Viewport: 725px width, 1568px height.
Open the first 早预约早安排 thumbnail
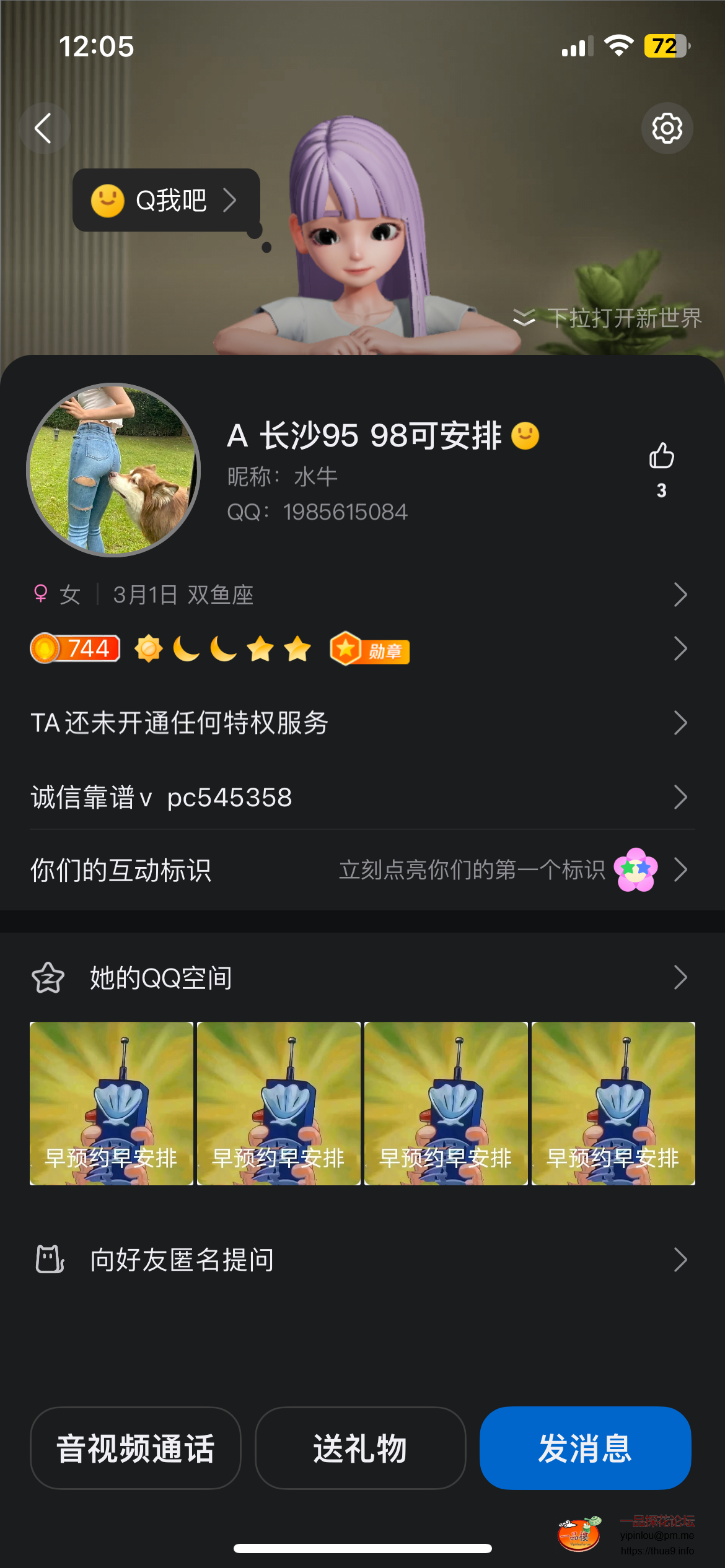110,1104
